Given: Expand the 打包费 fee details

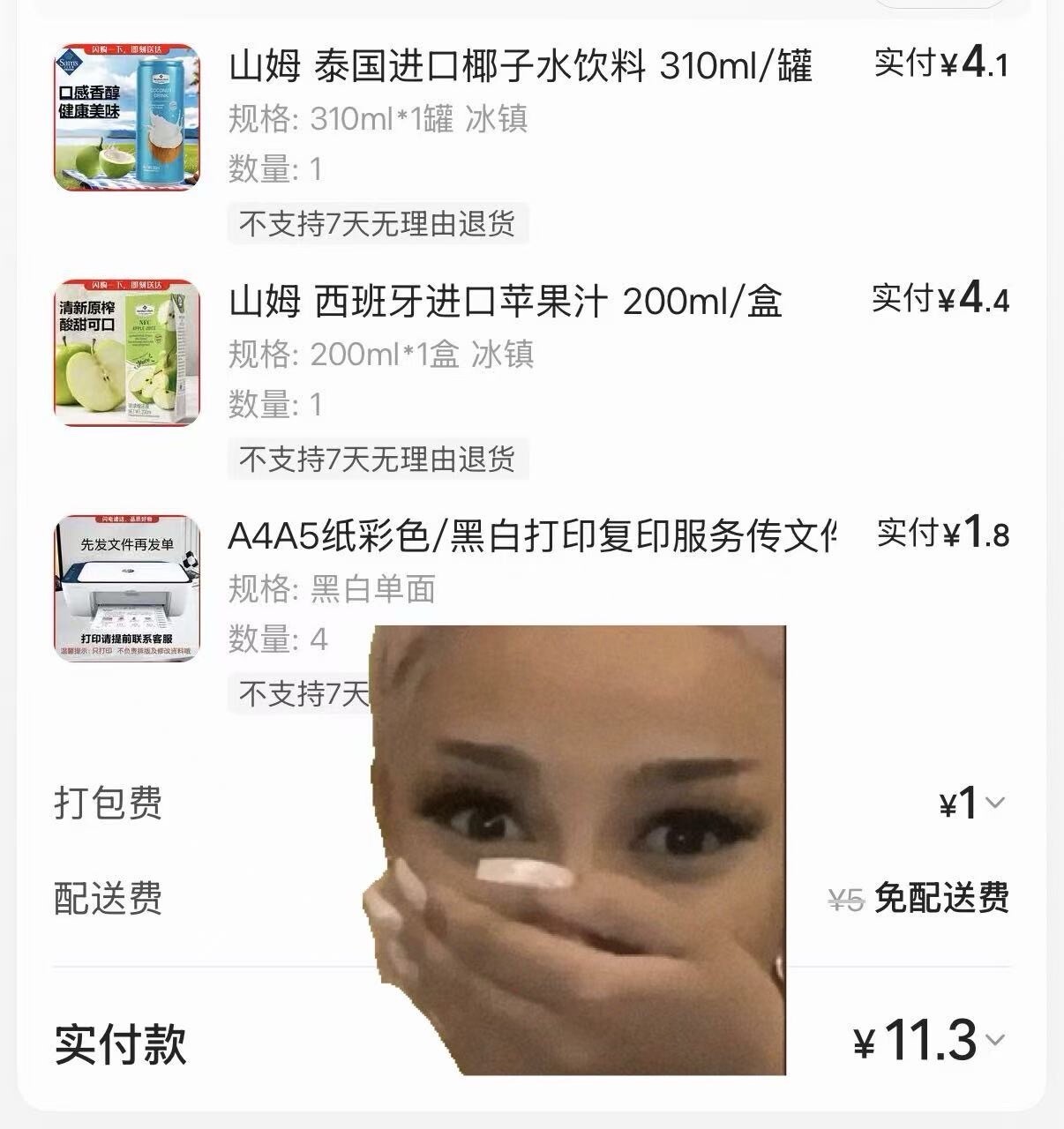Looking at the screenshot, I should [994, 803].
